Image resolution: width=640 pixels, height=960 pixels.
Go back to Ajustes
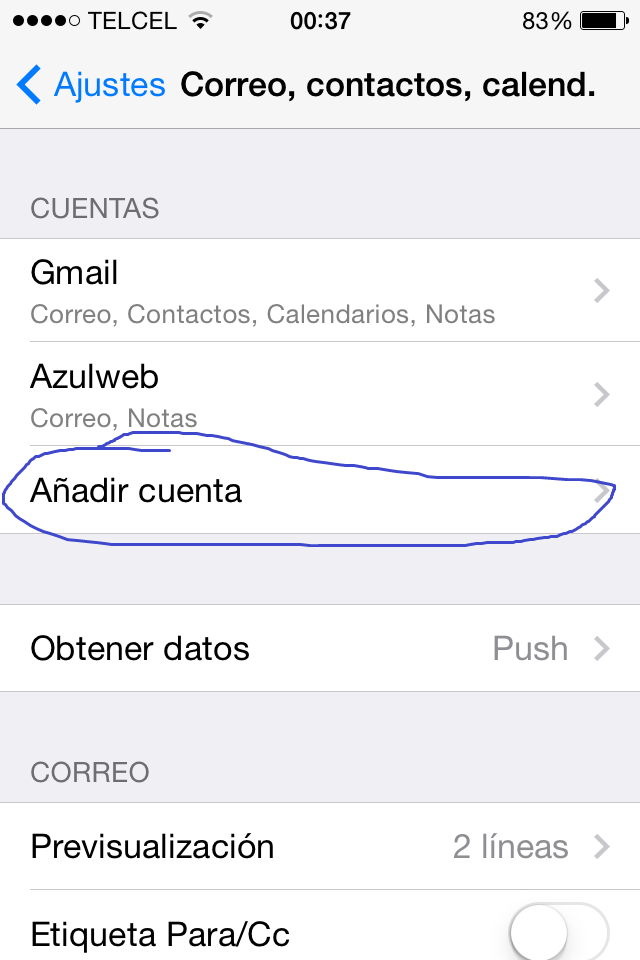pyautogui.click(x=92, y=85)
